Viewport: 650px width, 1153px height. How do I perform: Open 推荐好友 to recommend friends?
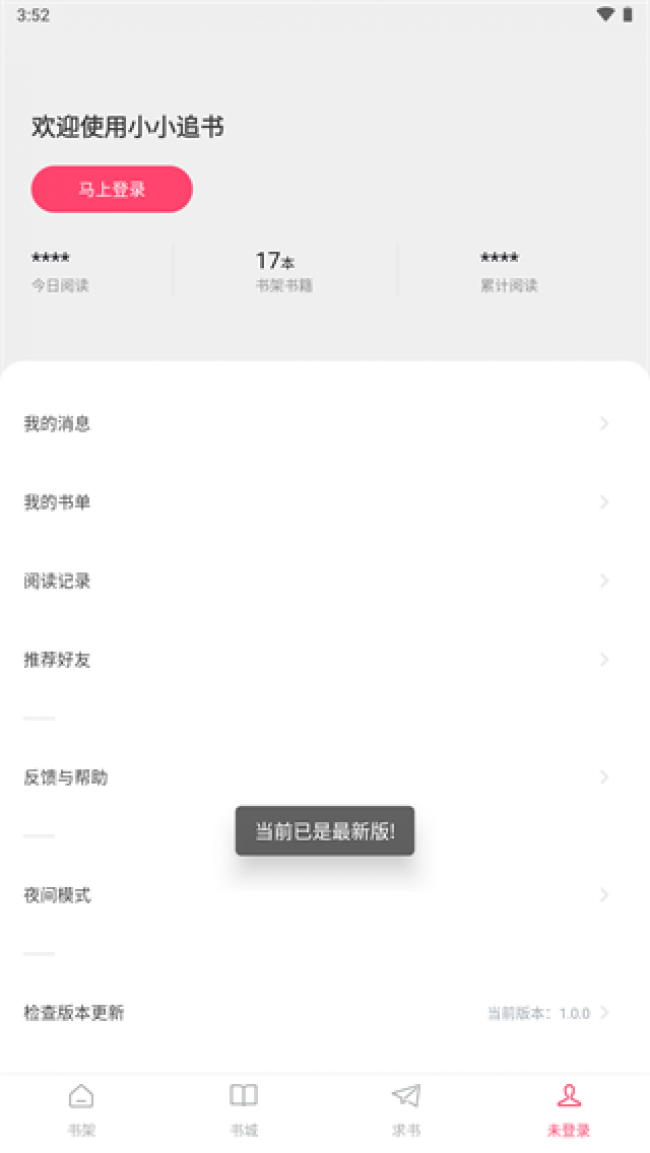point(325,660)
